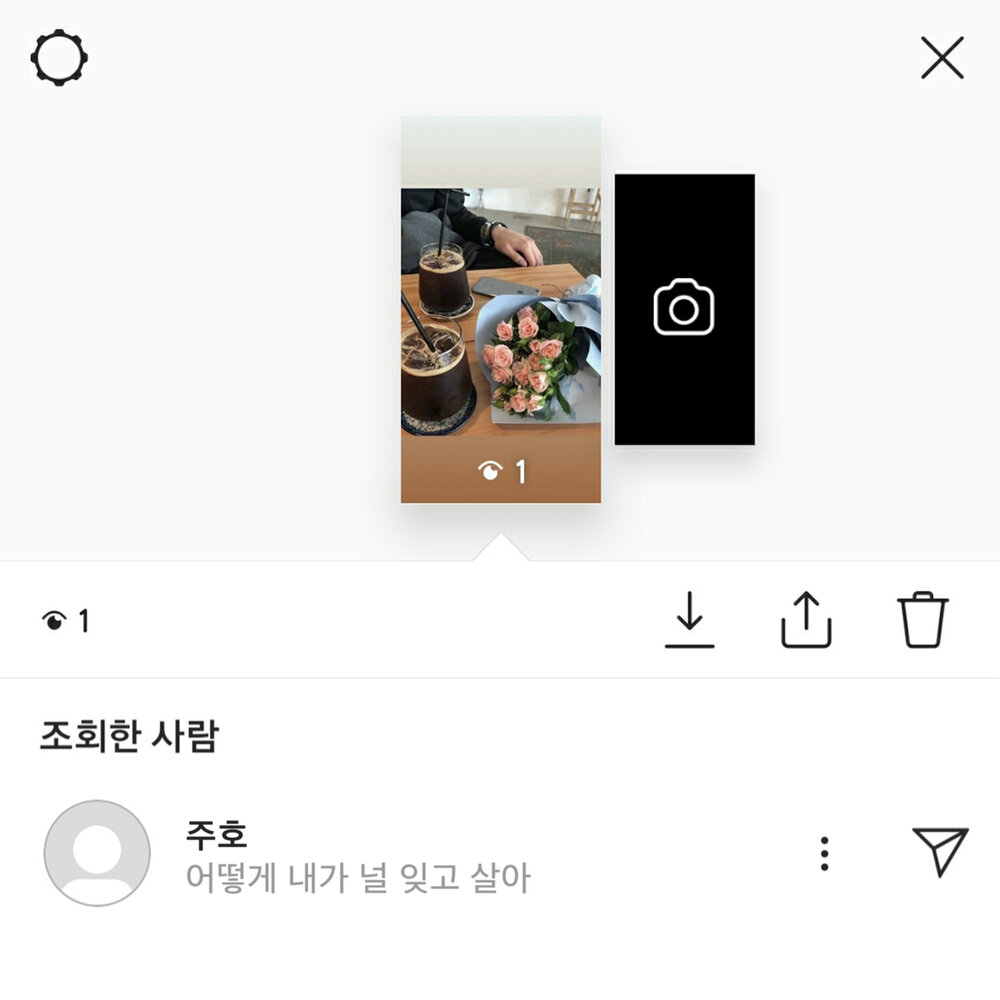Open more options for viewer 주호
The width and height of the screenshot is (1000, 1000).
click(824, 853)
